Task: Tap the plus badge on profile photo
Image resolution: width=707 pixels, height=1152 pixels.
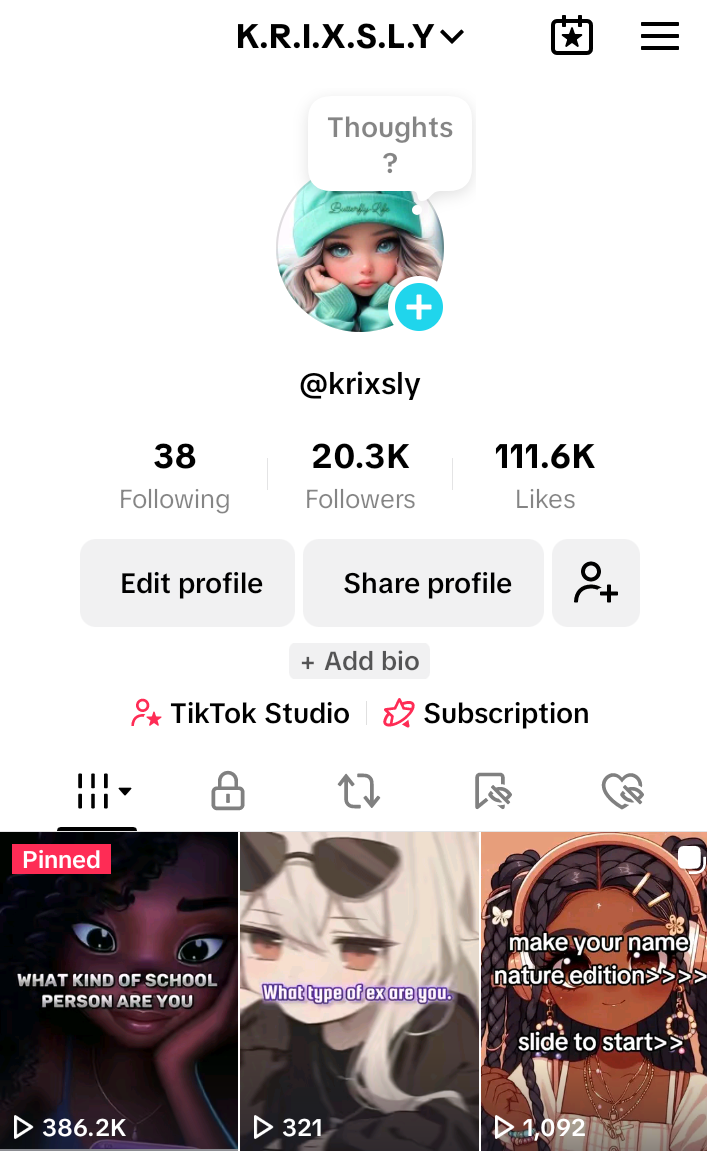Action: pyautogui.click(x=419, y=307)
